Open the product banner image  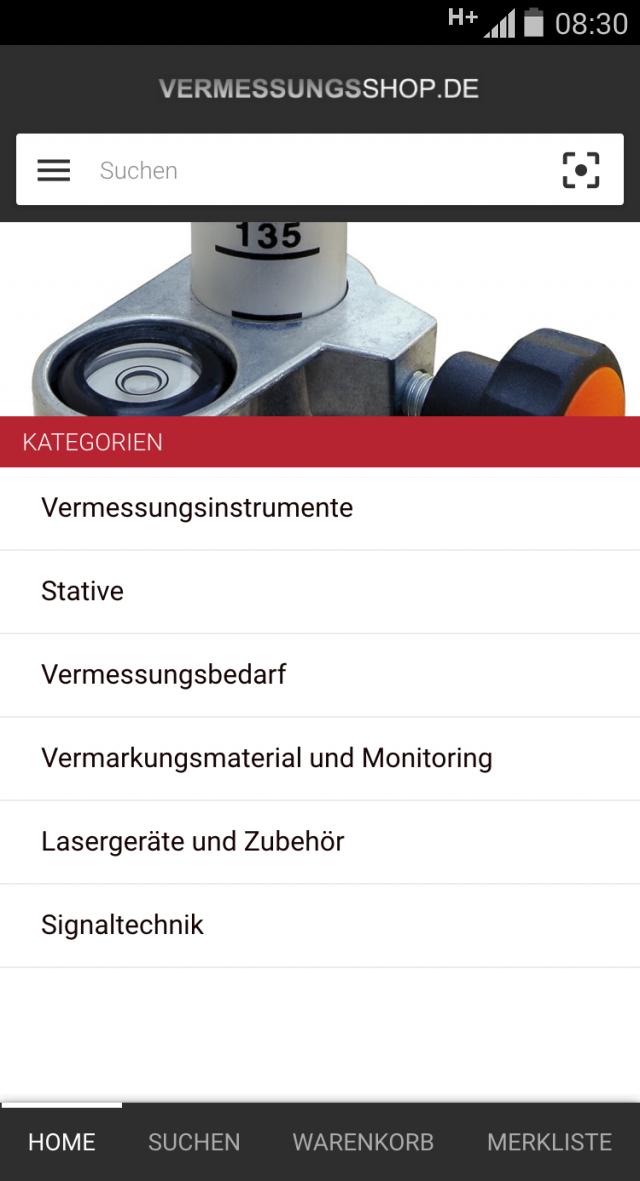pyautogui.click(x=320, y=318)
